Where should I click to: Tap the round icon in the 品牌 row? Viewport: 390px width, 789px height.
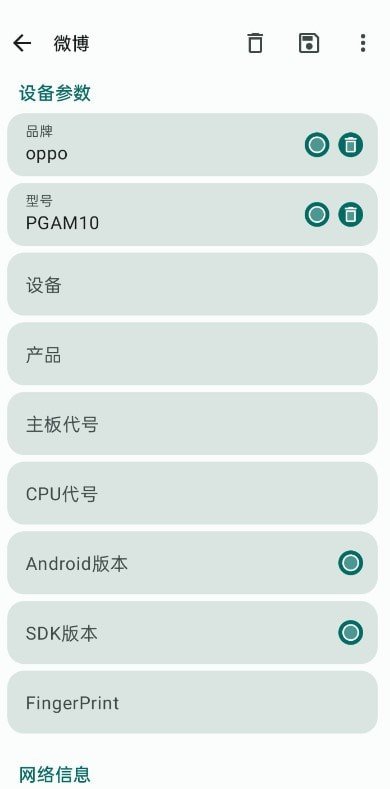point(317,145)
